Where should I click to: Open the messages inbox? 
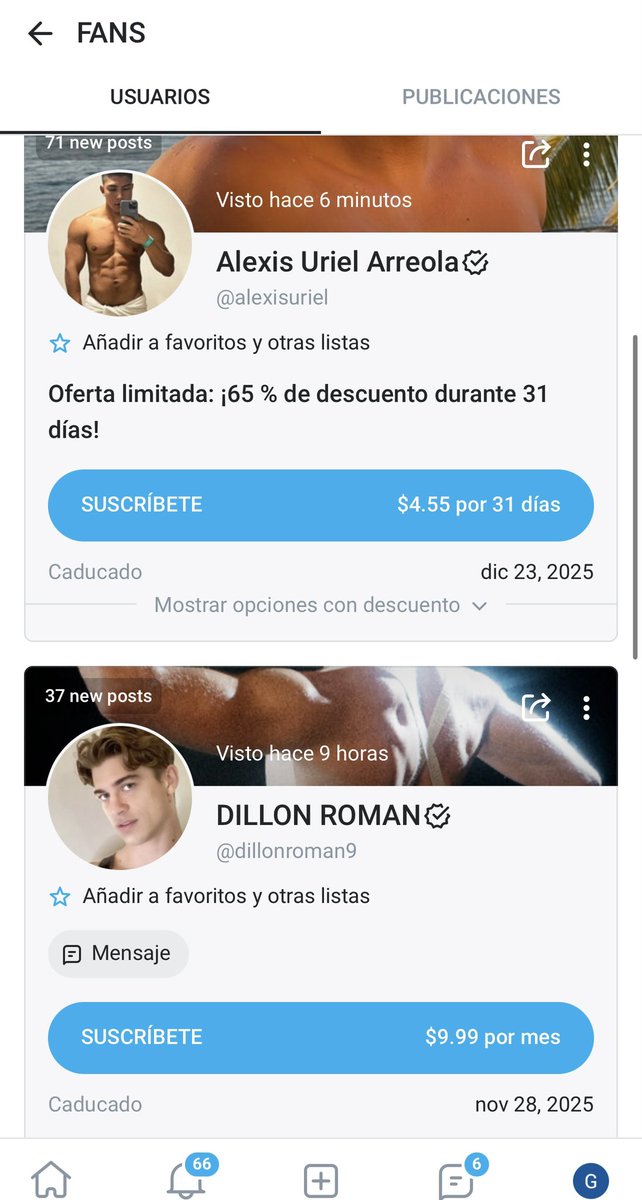(457, 1178)
